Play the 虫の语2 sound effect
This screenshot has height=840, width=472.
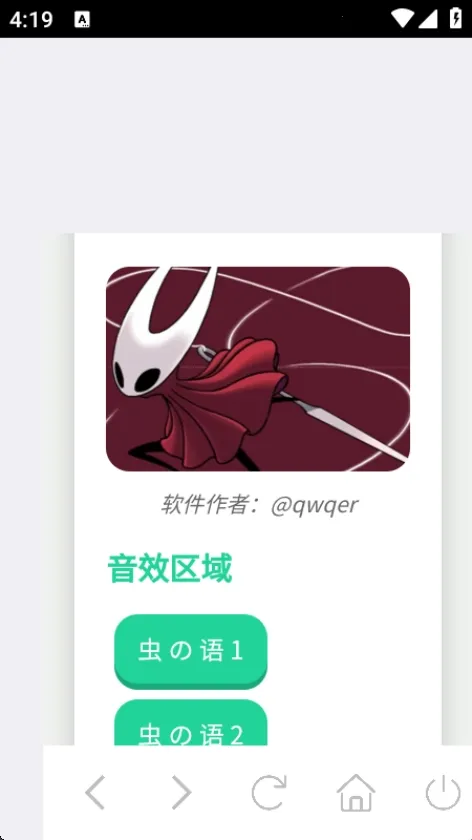(x=191, y=723)
